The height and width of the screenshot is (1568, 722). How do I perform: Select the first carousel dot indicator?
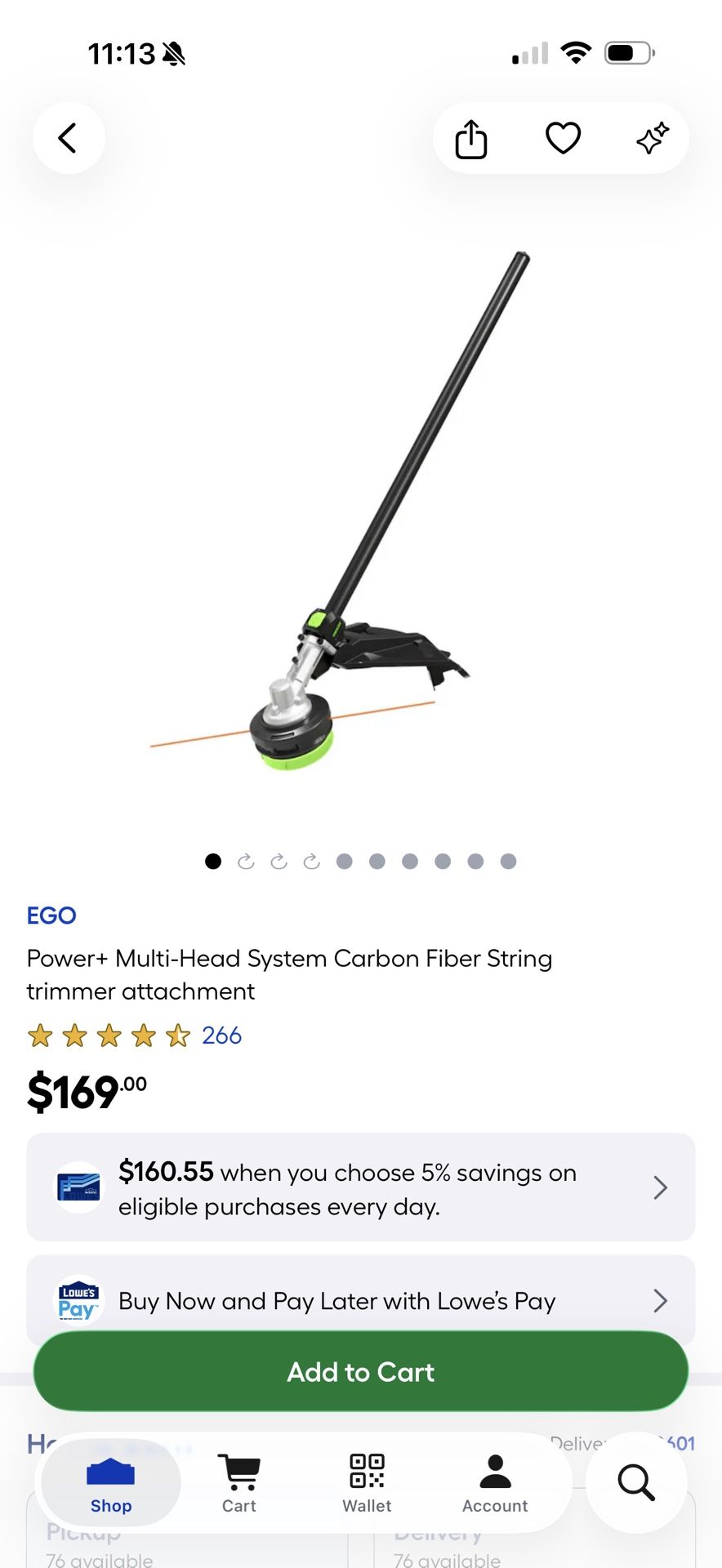tap(213, 862)
